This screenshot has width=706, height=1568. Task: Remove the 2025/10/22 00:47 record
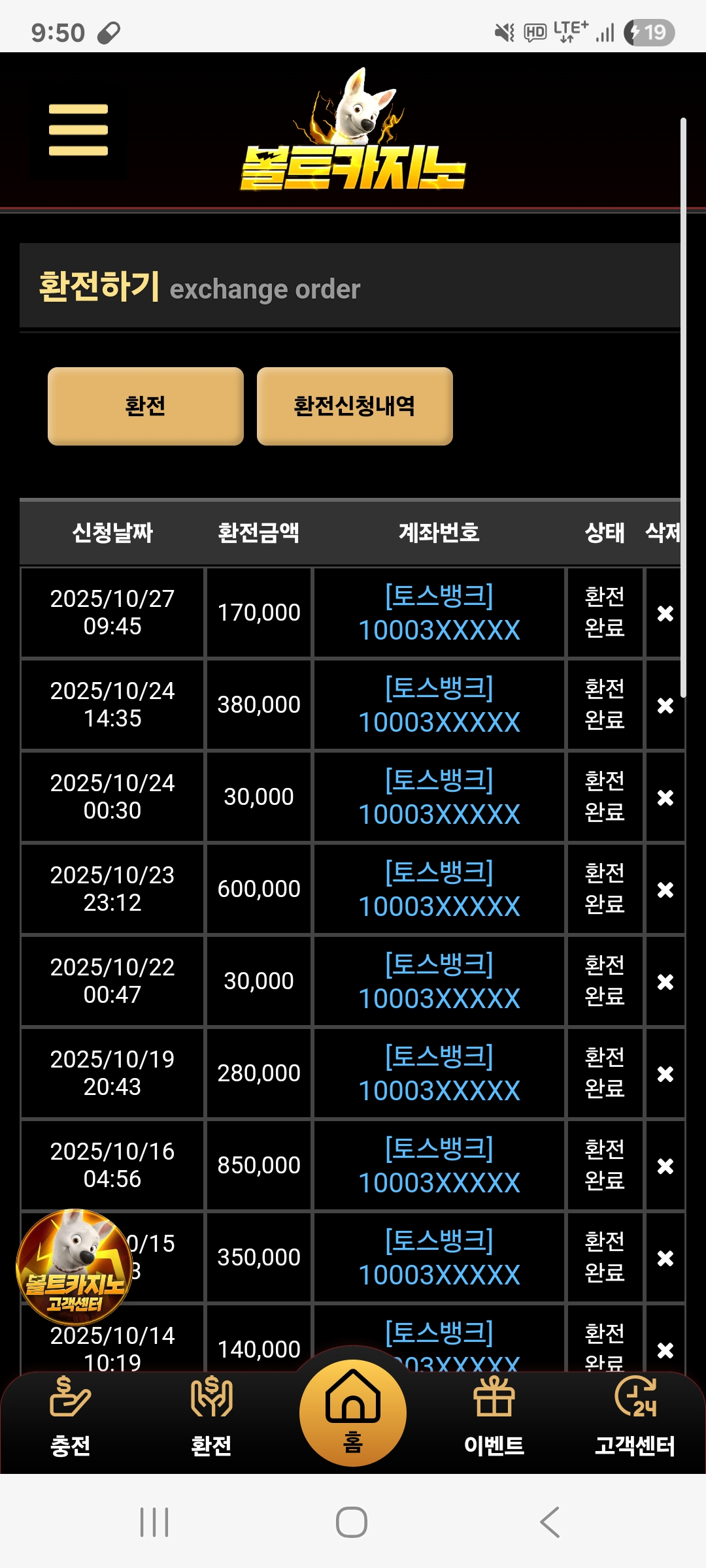pos(665,981)
